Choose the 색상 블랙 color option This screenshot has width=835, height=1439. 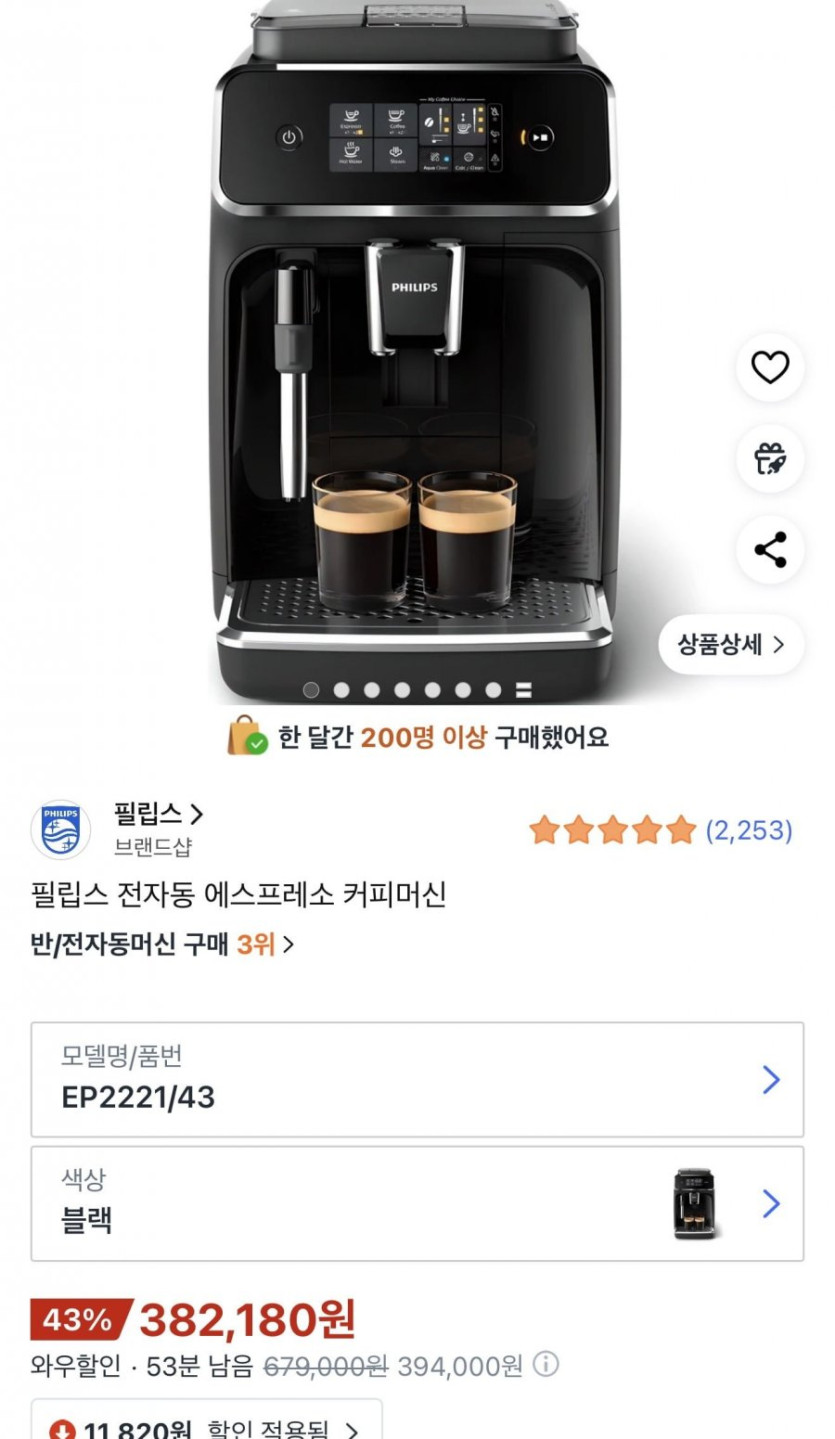(x=417, y=1204)
